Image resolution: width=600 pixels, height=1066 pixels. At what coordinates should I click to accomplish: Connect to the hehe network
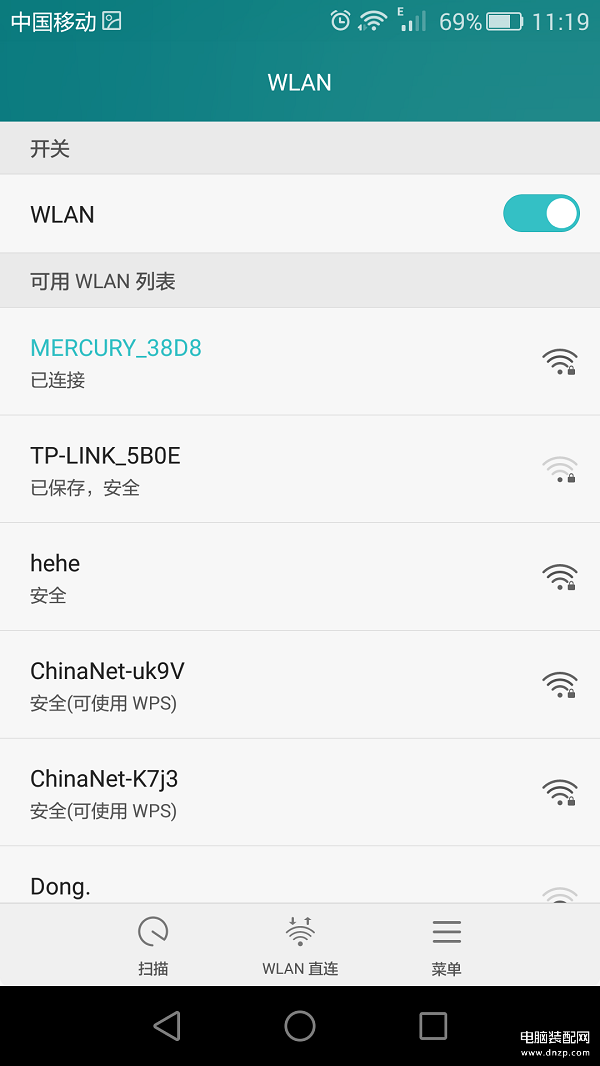[x=300, y=577]
